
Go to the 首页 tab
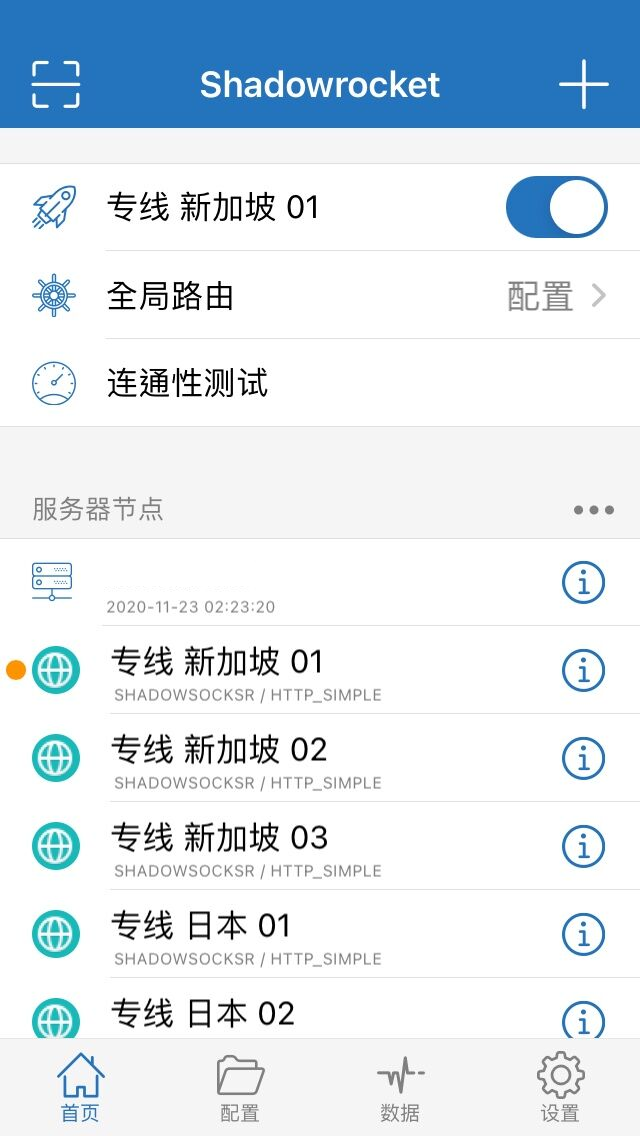point(80,1088)
